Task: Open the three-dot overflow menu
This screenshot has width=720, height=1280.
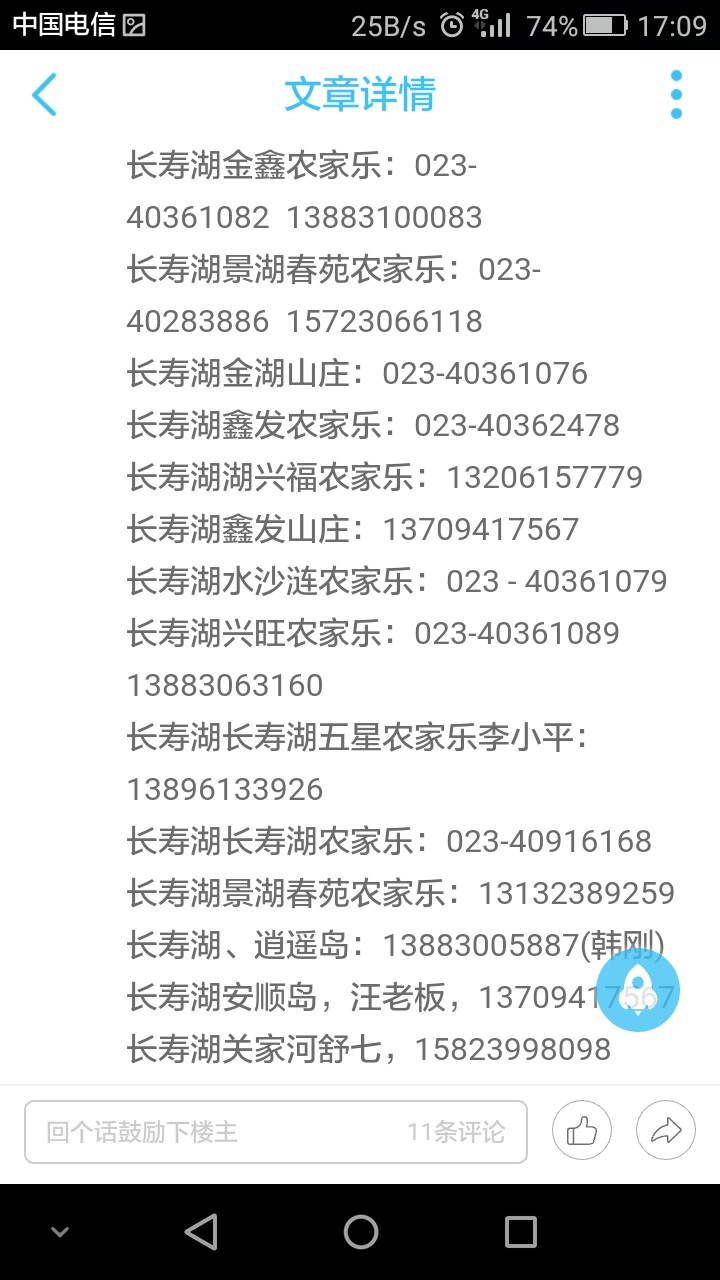Action: [676, 95]
